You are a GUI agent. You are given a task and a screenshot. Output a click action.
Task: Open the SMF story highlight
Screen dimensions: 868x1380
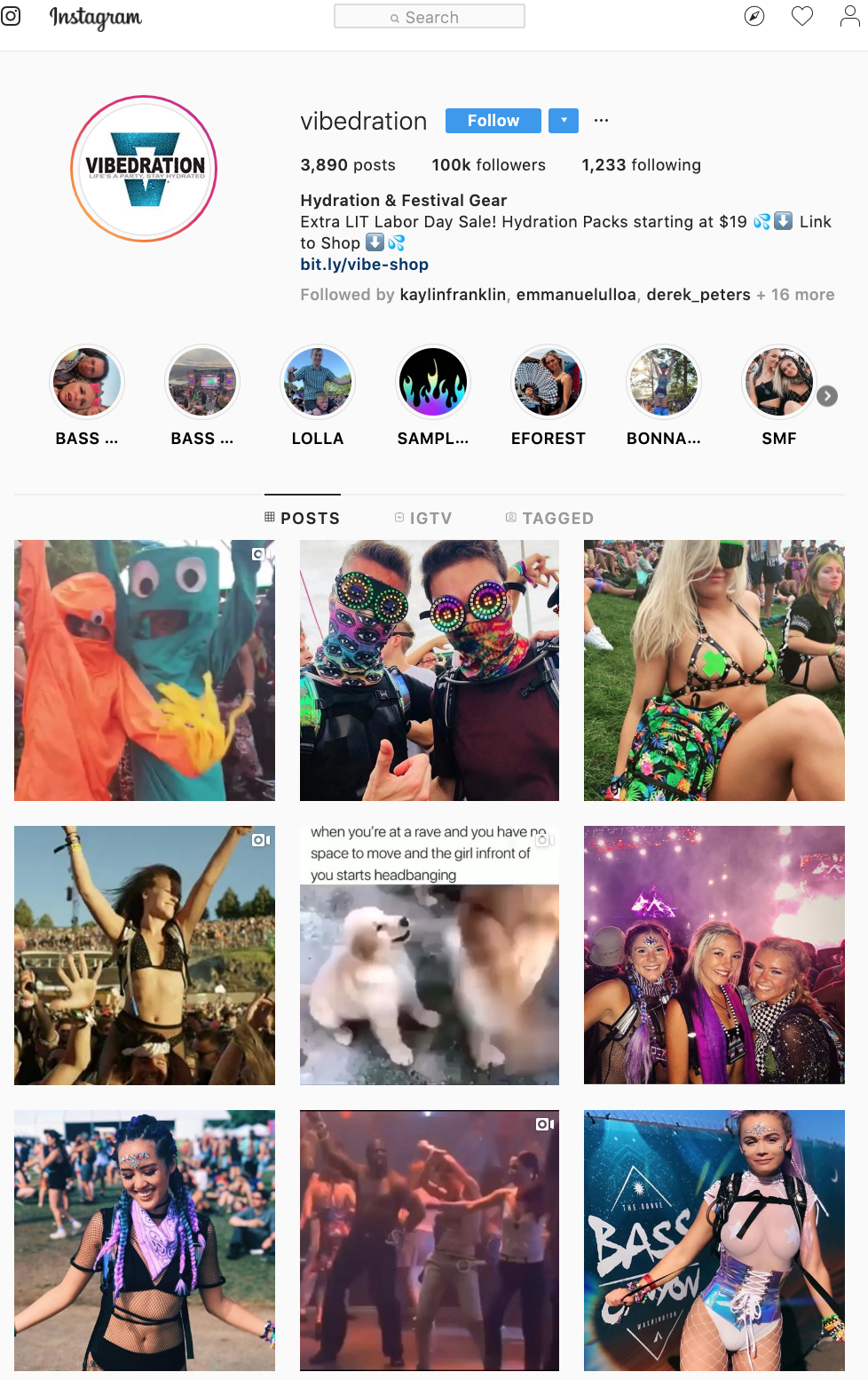779,382
